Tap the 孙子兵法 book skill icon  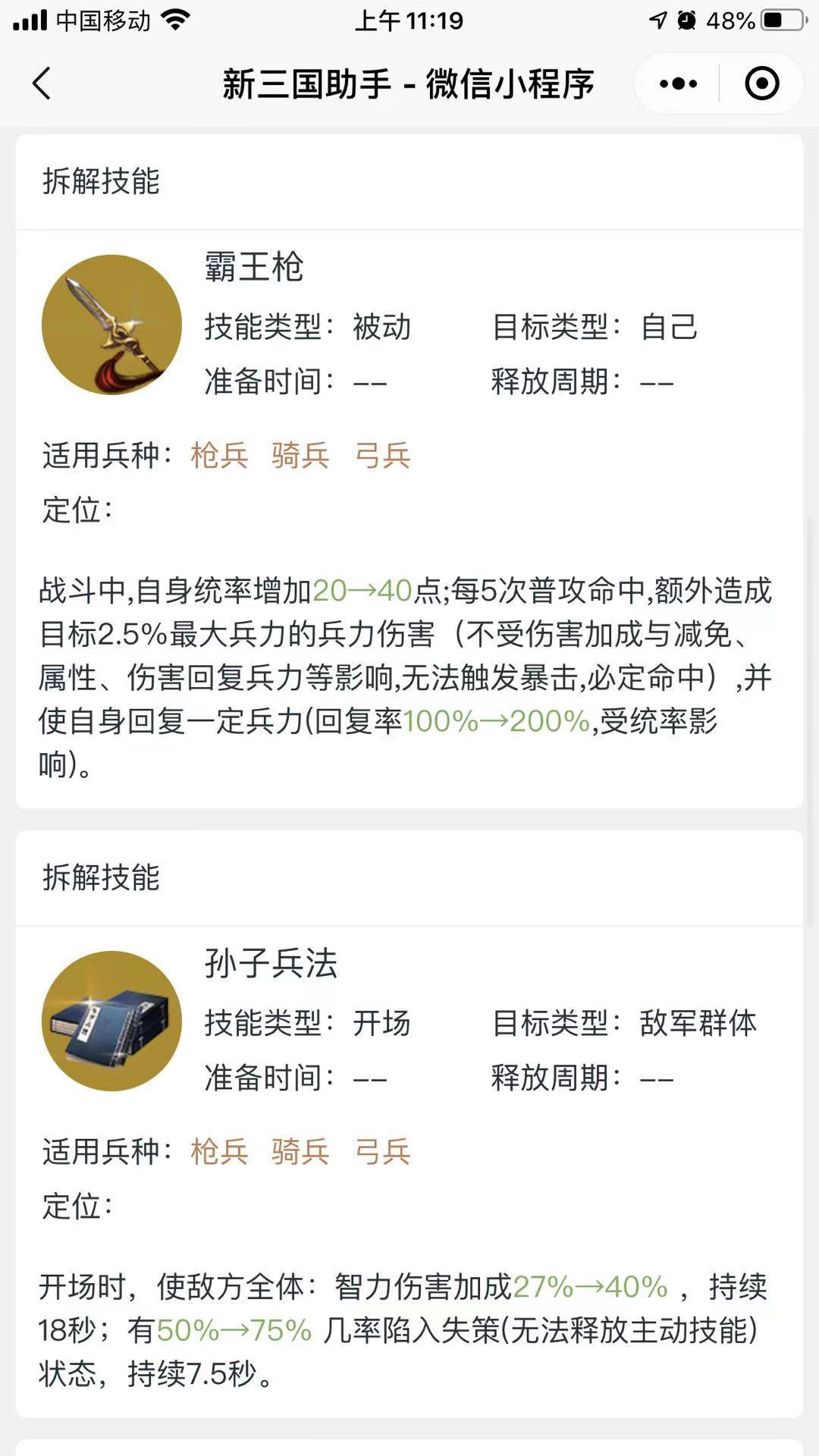[x=112, y=1020]
